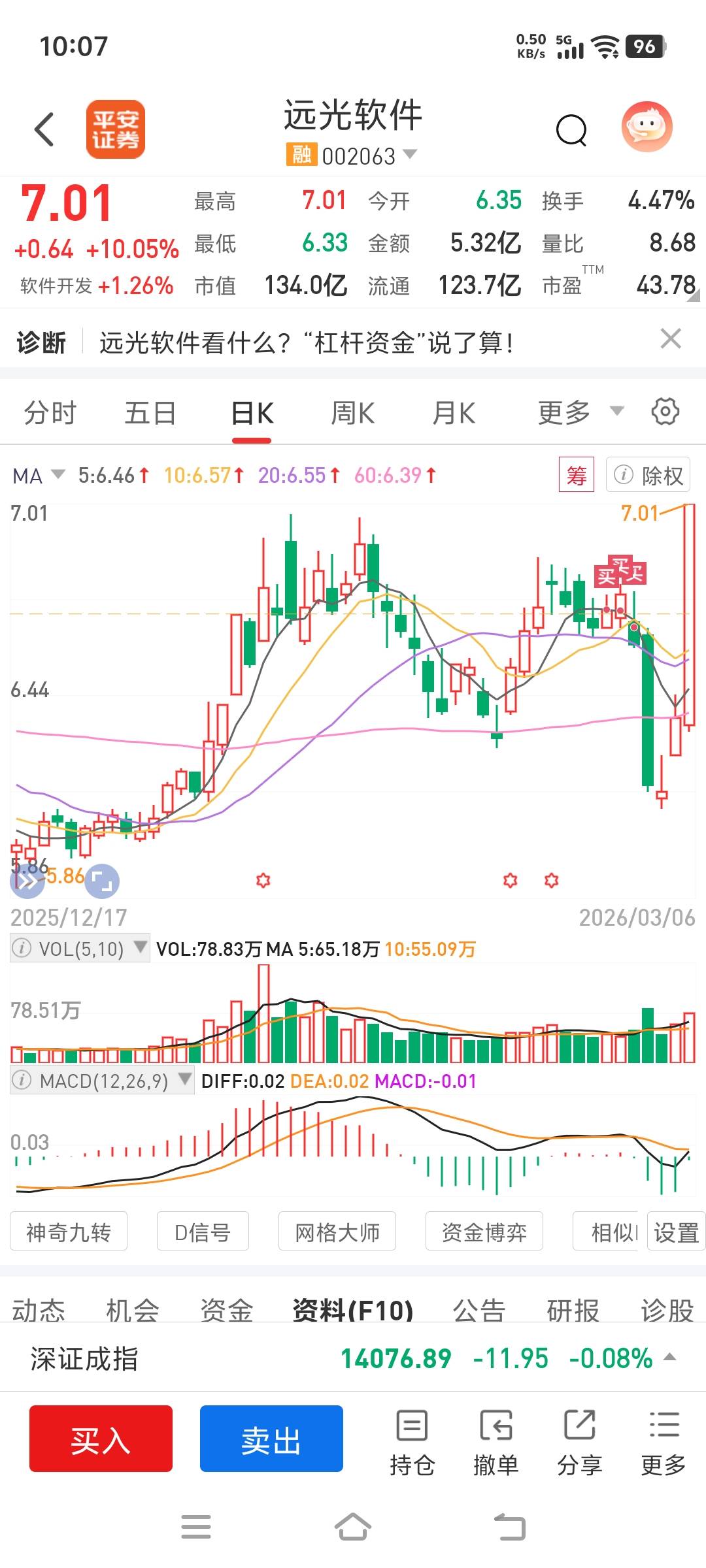This screenshot has width=706, height=1568.
Task: Open the 公告 tab
Action: click(x=479, y=1309)
